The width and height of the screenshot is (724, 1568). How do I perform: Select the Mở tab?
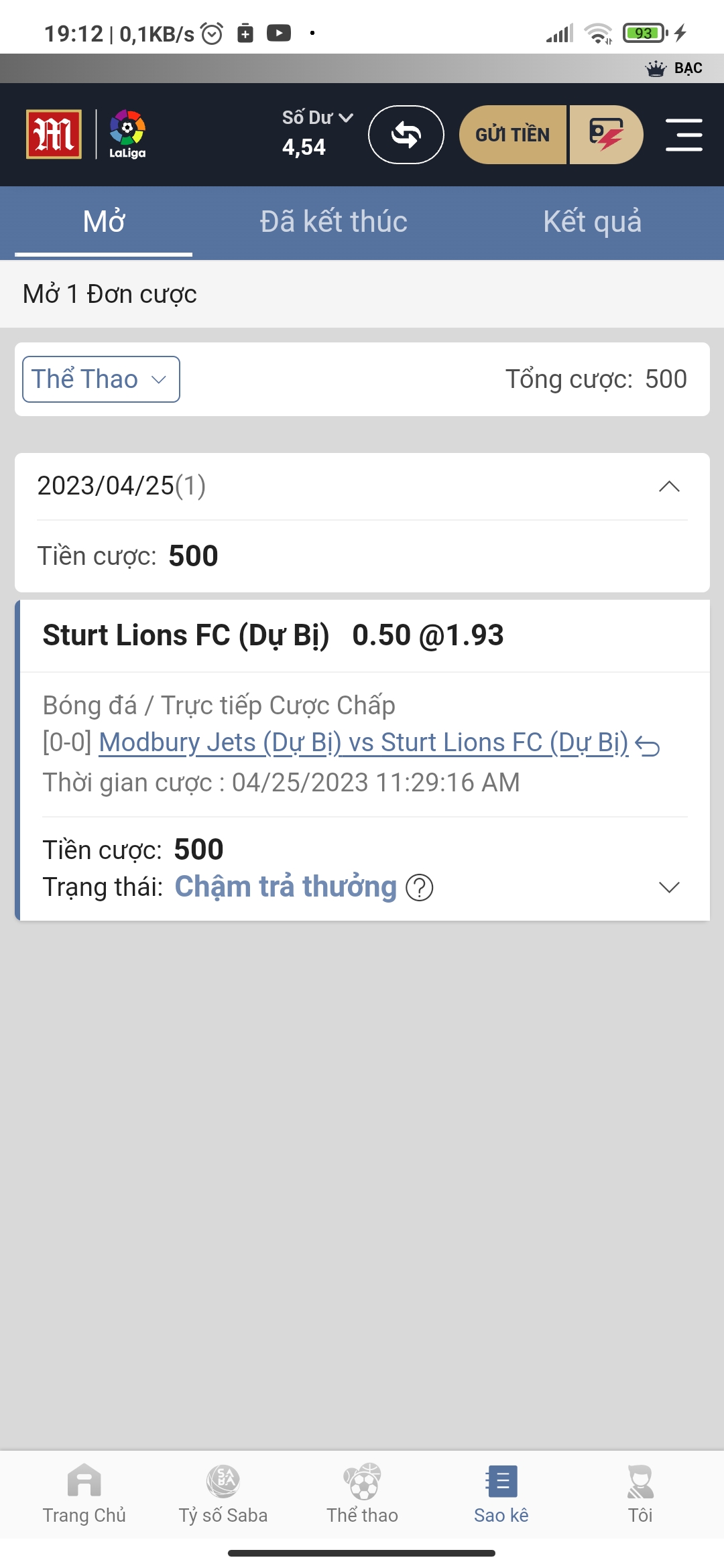pyautogui.click(x=104, y=222)
